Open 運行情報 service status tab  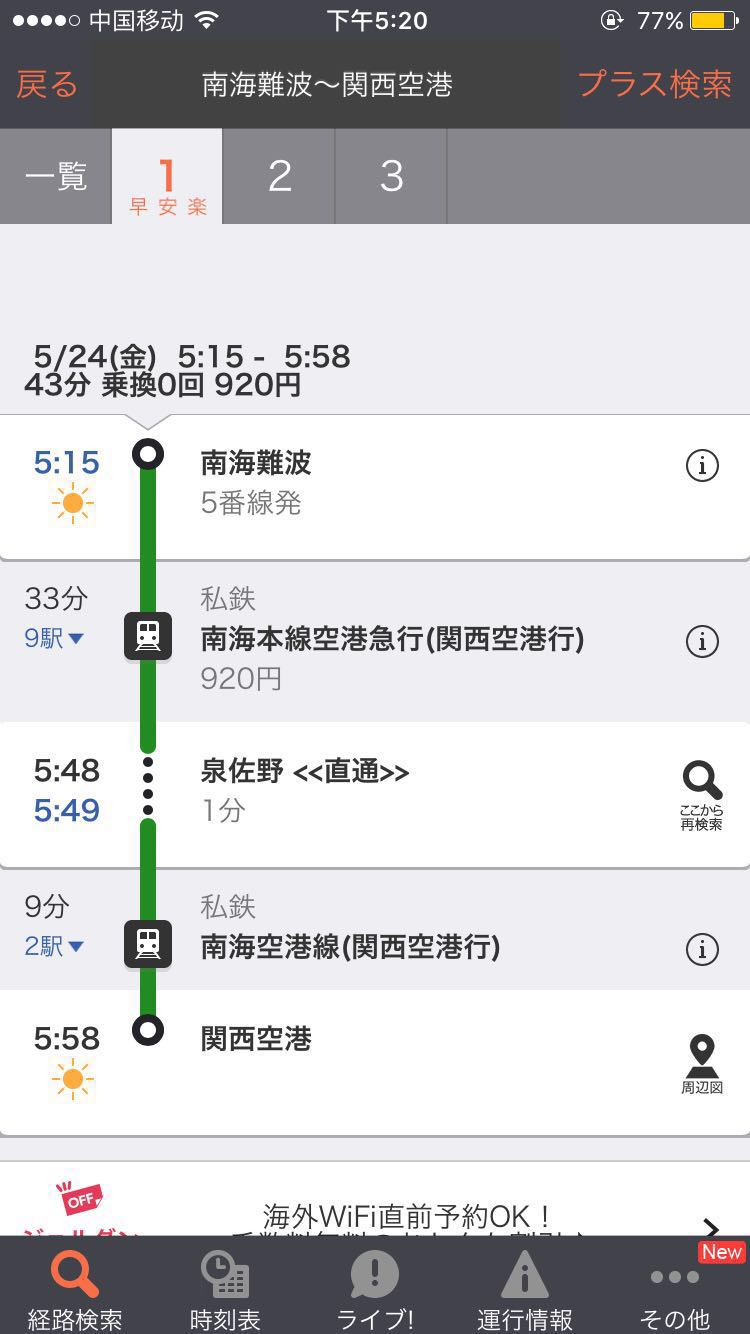point(525,1290)
